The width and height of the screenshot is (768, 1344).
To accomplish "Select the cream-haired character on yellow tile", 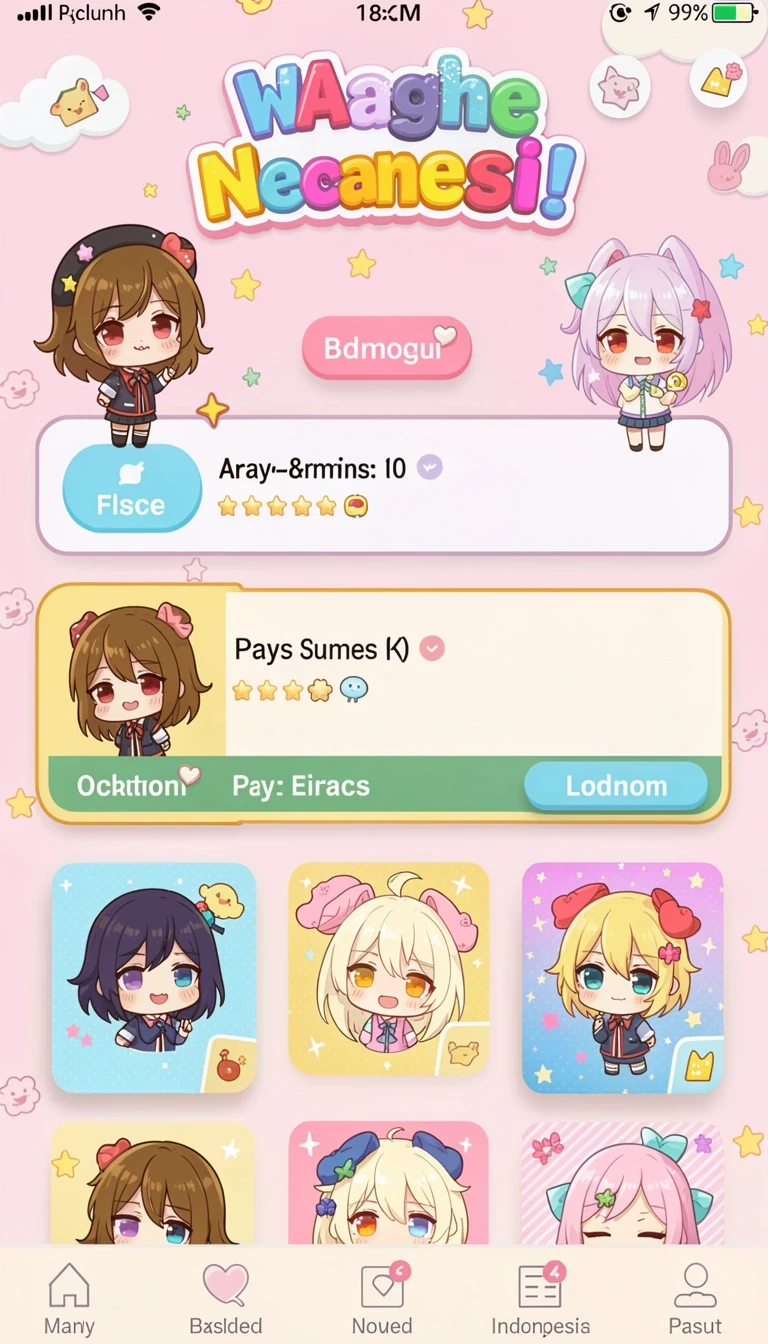I will coord(389,969).
